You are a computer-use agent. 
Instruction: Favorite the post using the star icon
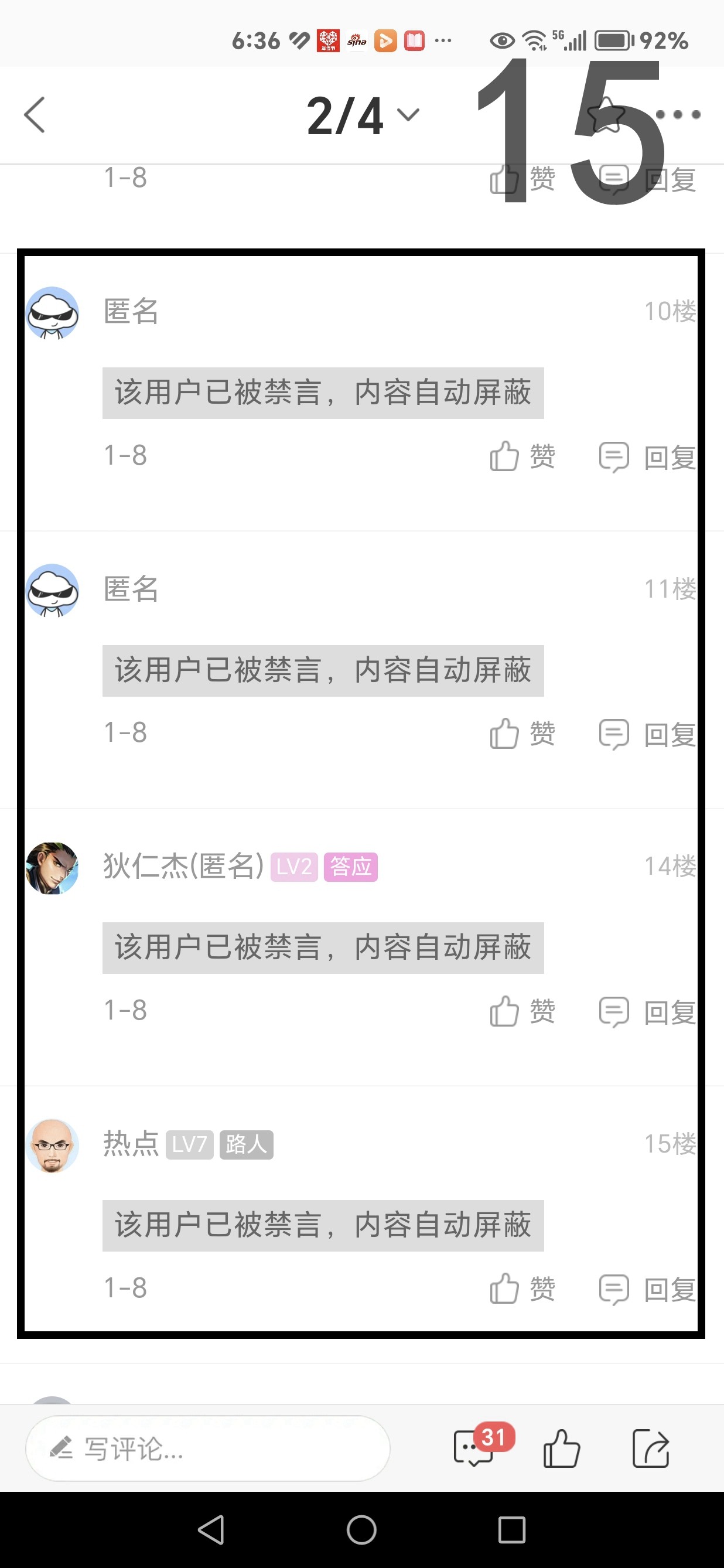pyautogui.click(x=607, y=114)
